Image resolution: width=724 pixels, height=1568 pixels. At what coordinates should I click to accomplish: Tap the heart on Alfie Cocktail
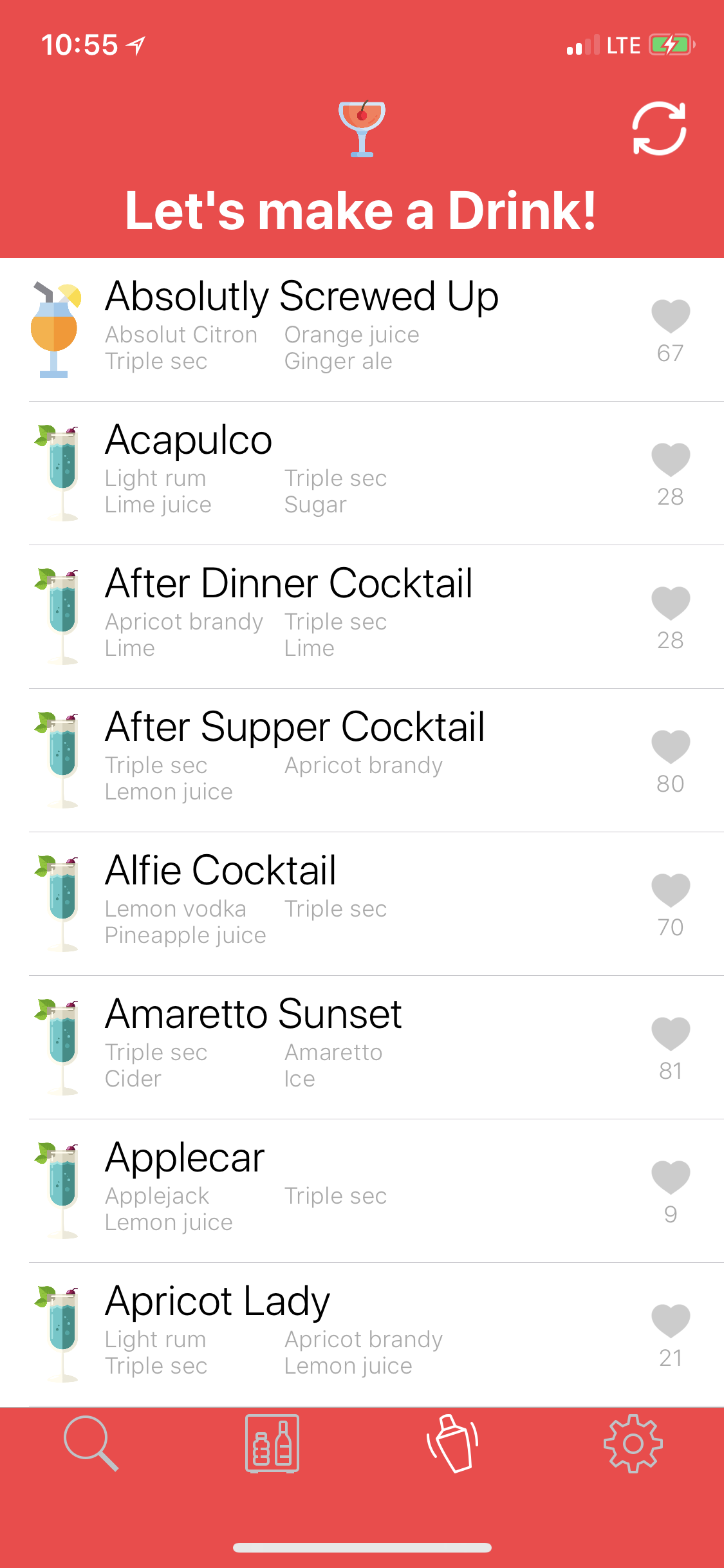(x=671, y=890)
